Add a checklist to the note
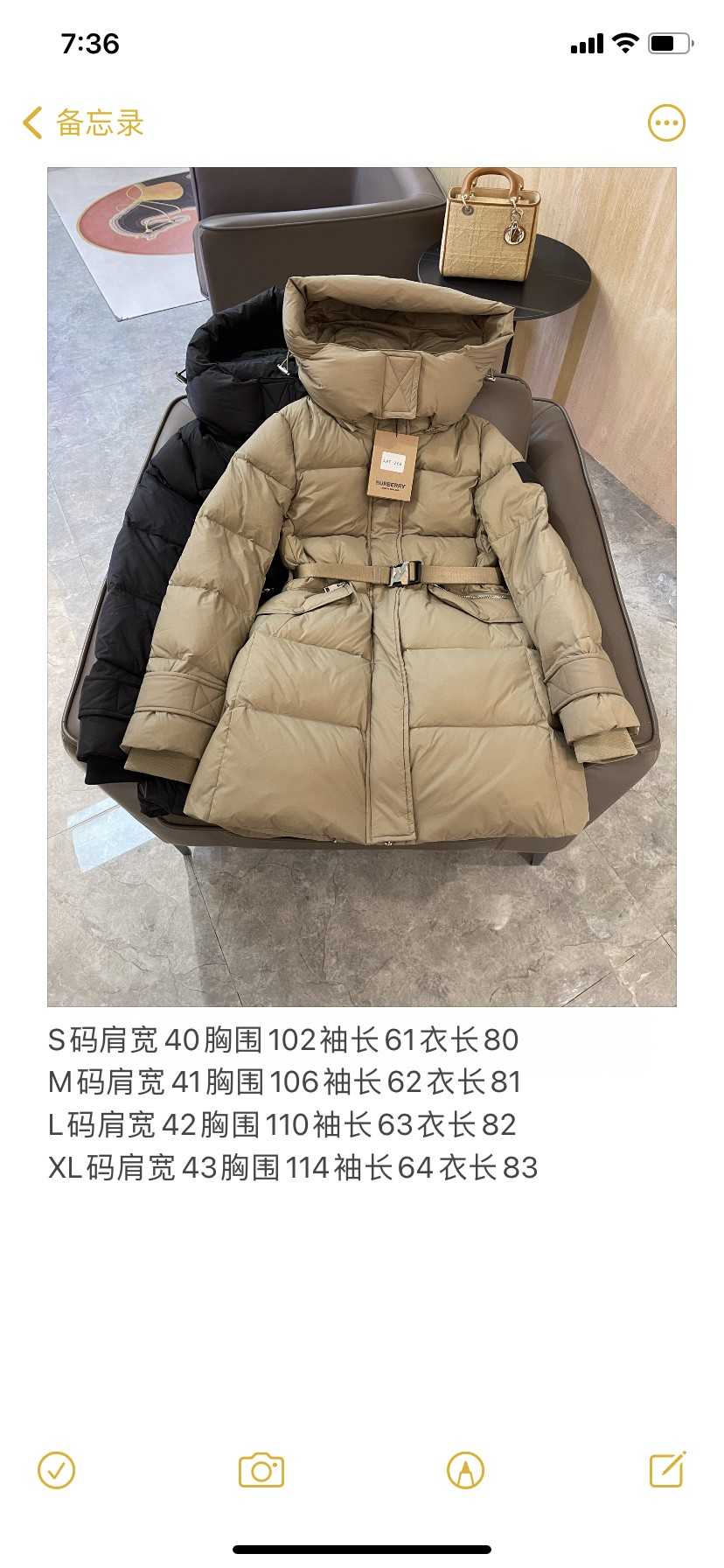This screenshot has width=724, height=1568. (x=57, y=1470)
